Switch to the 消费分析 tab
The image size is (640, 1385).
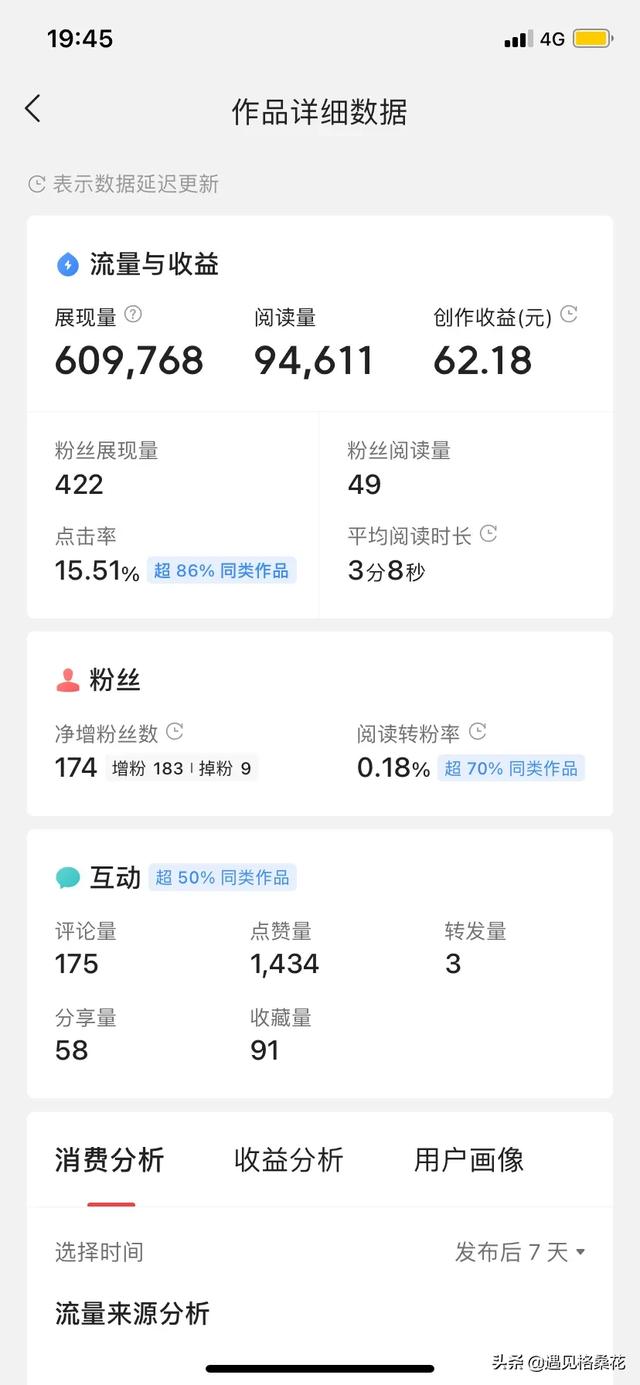109,1160
